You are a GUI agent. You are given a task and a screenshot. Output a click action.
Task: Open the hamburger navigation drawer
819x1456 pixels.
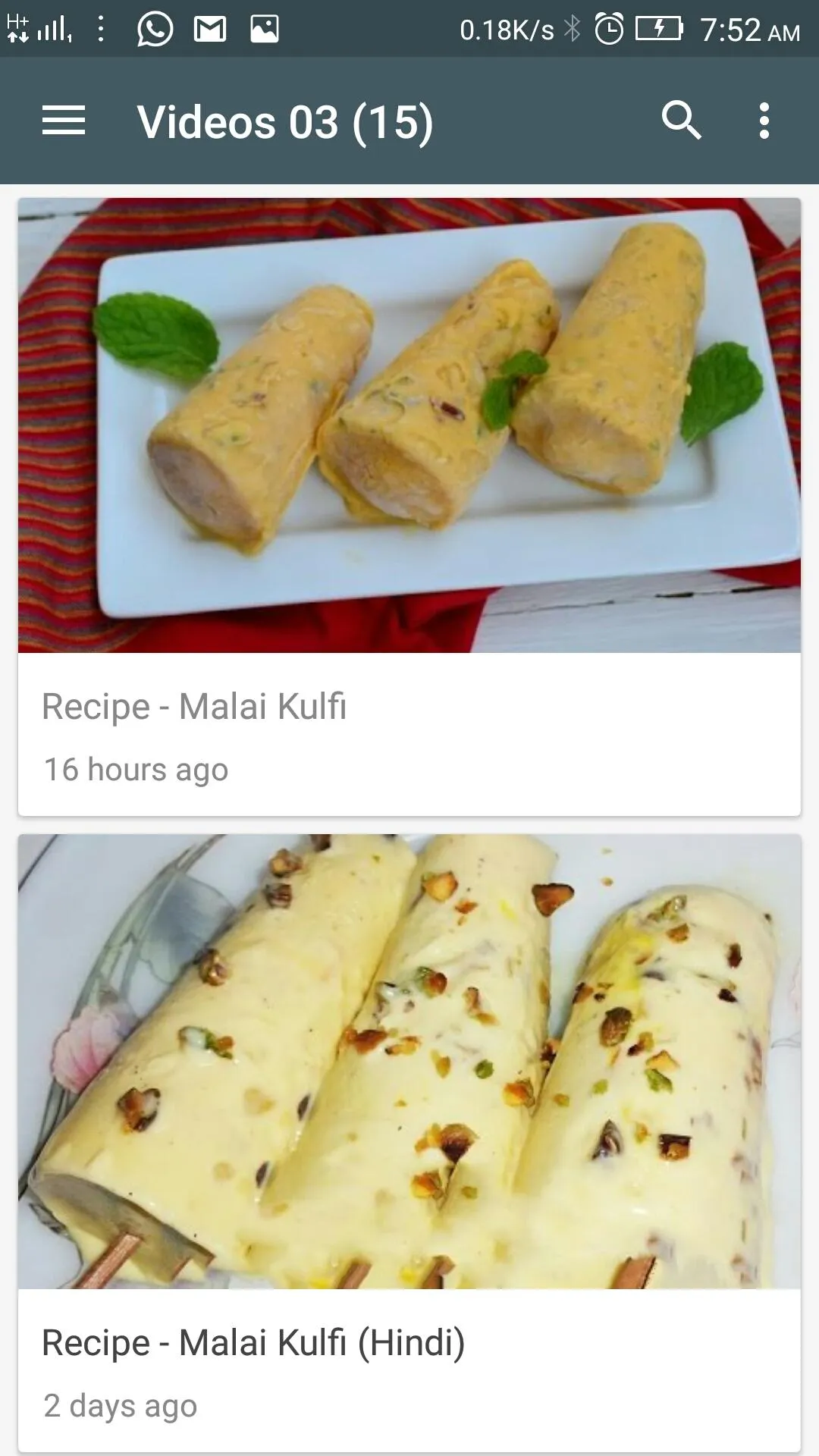64,121
